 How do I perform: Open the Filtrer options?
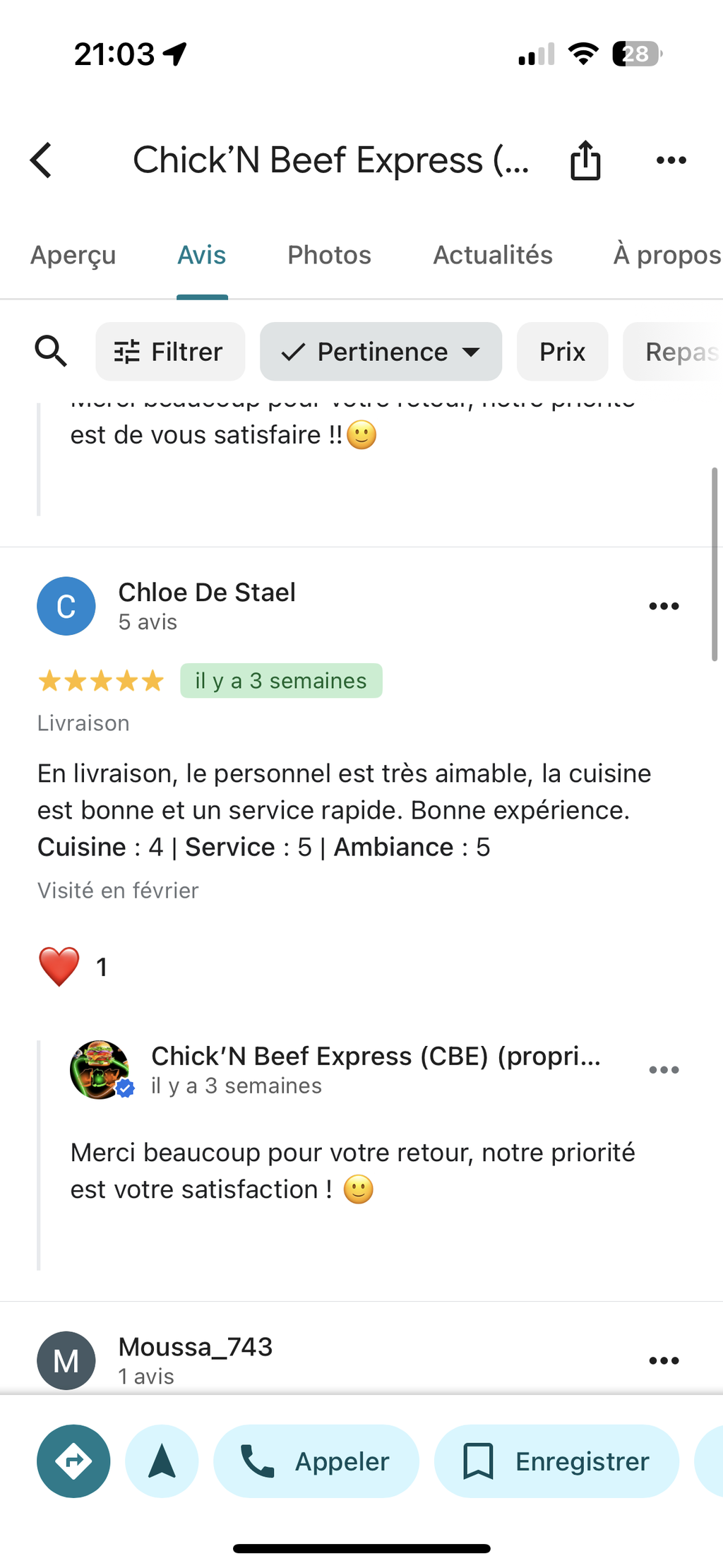[170, 351]
